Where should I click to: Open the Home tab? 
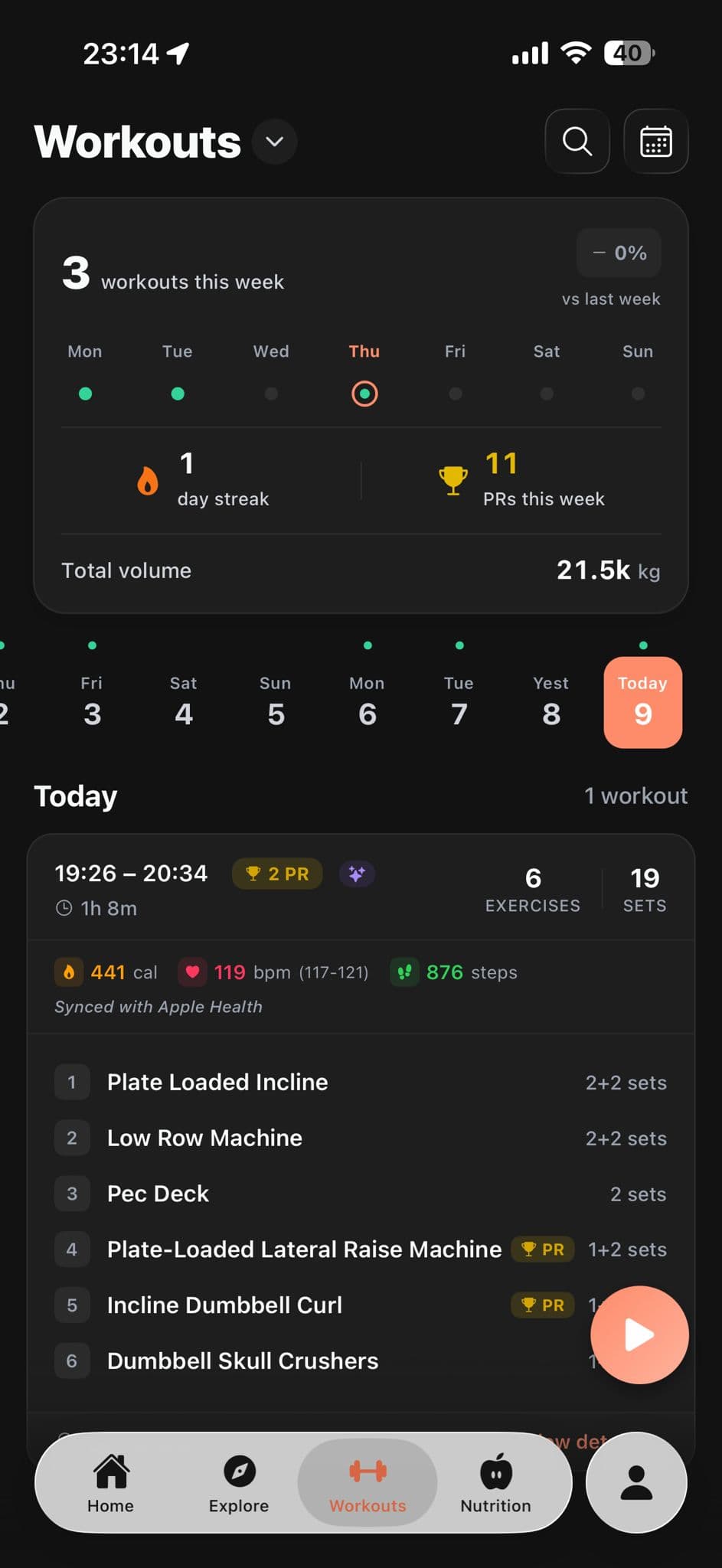tap(109, 1484)
